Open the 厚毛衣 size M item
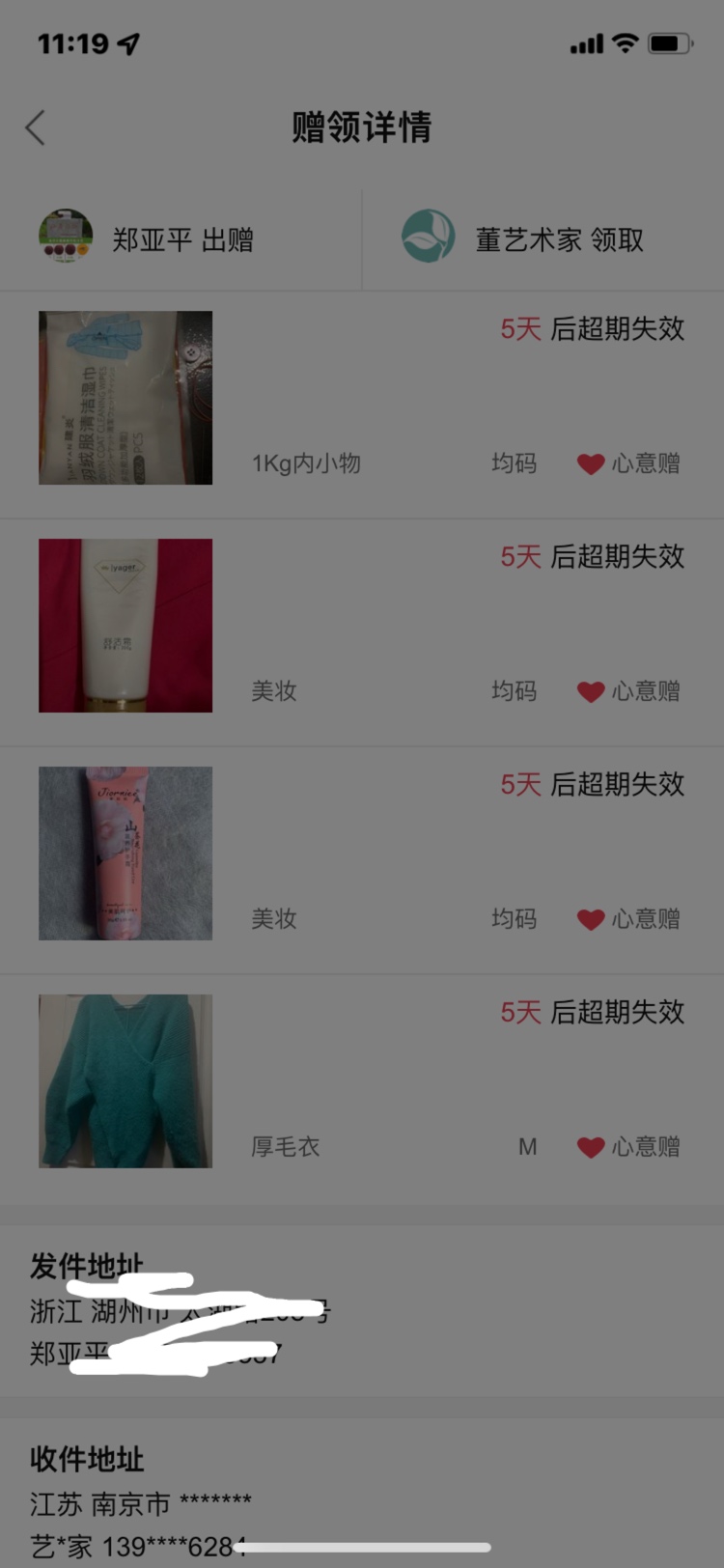The height and width of the screenshot is (1568, 724). click(x=125, y=1081)
